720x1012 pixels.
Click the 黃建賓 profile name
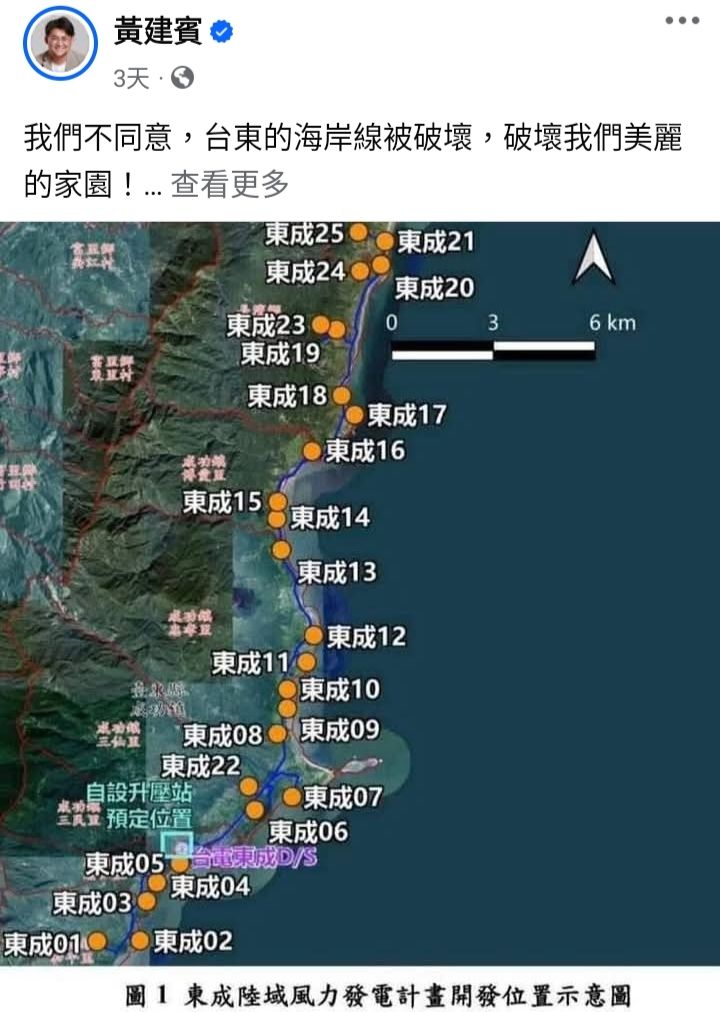point(157,30)
